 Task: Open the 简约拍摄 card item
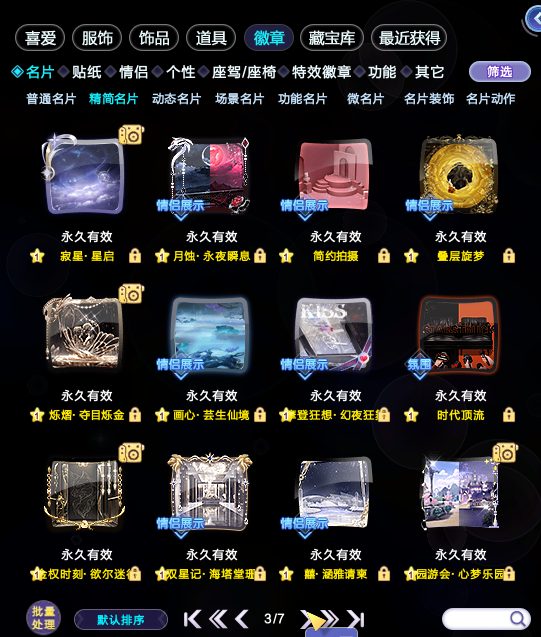tap(334, 176)
